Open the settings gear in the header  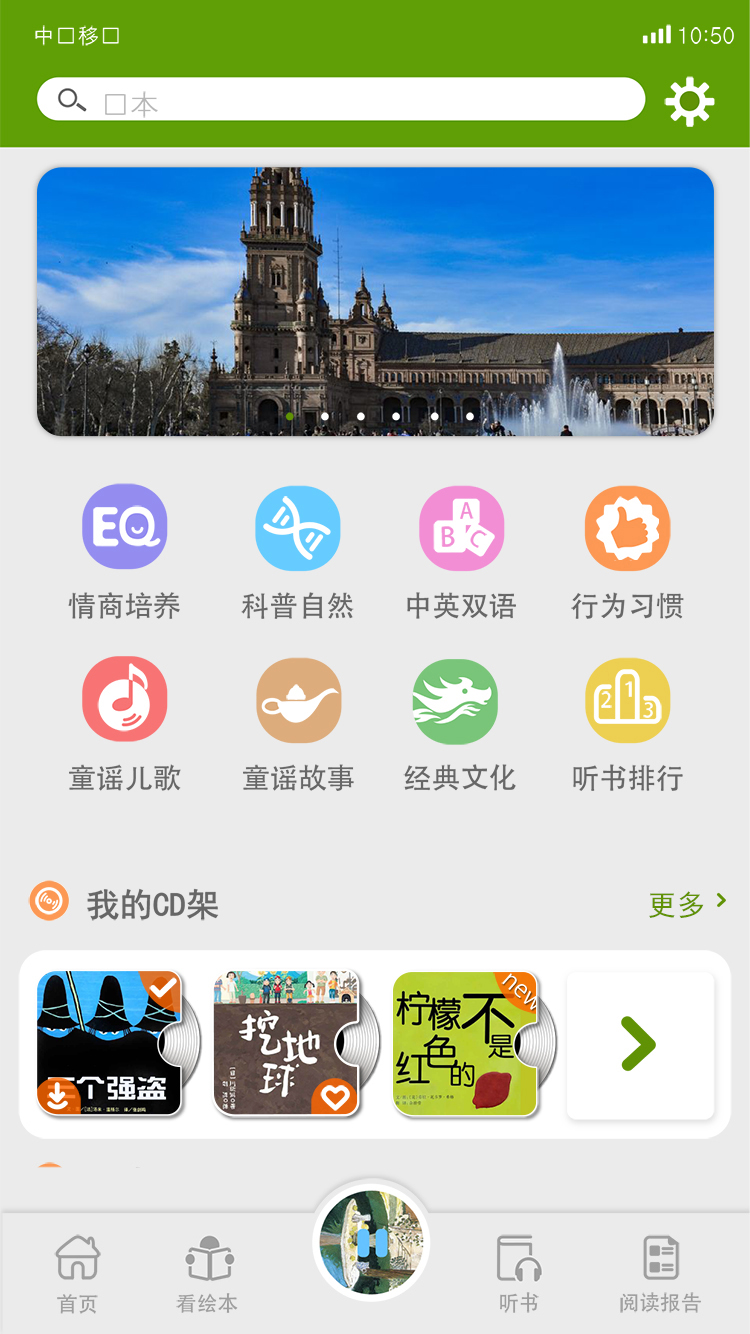tap(688, 99)
